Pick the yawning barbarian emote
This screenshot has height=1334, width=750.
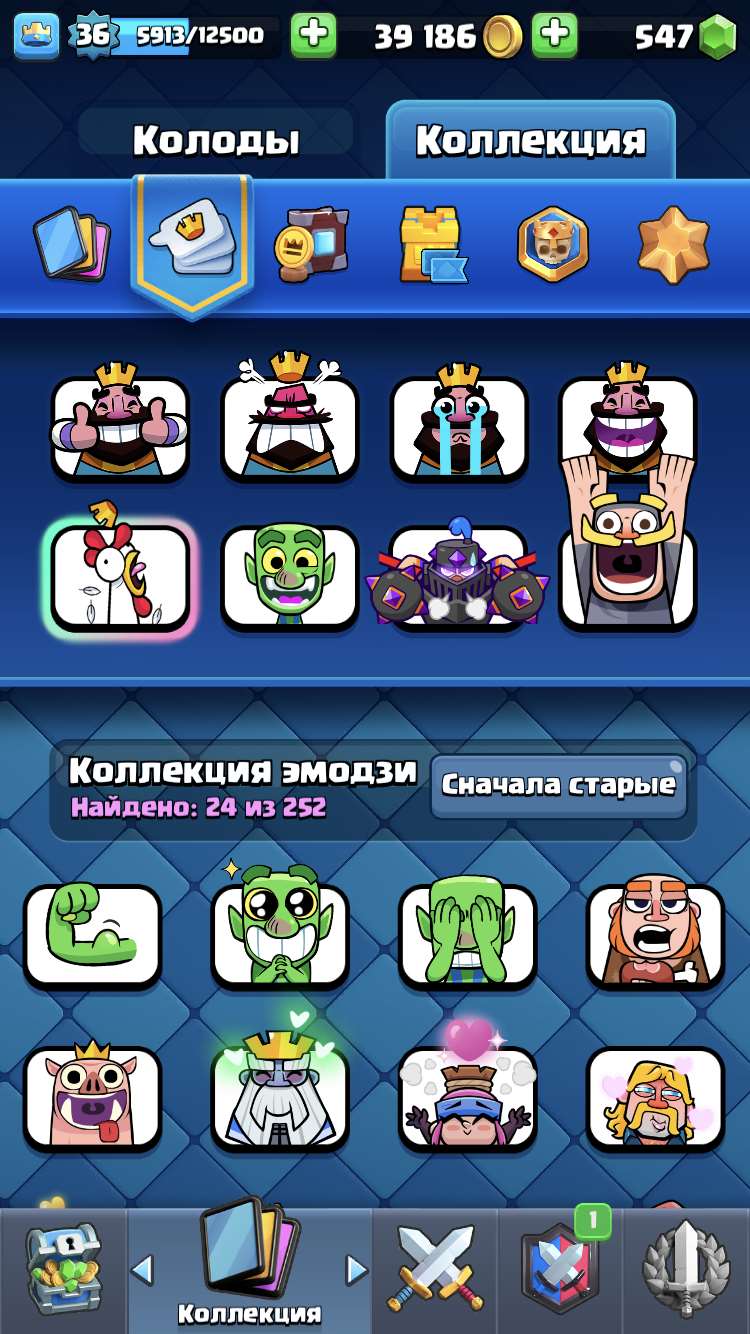(x=655, y=935)
